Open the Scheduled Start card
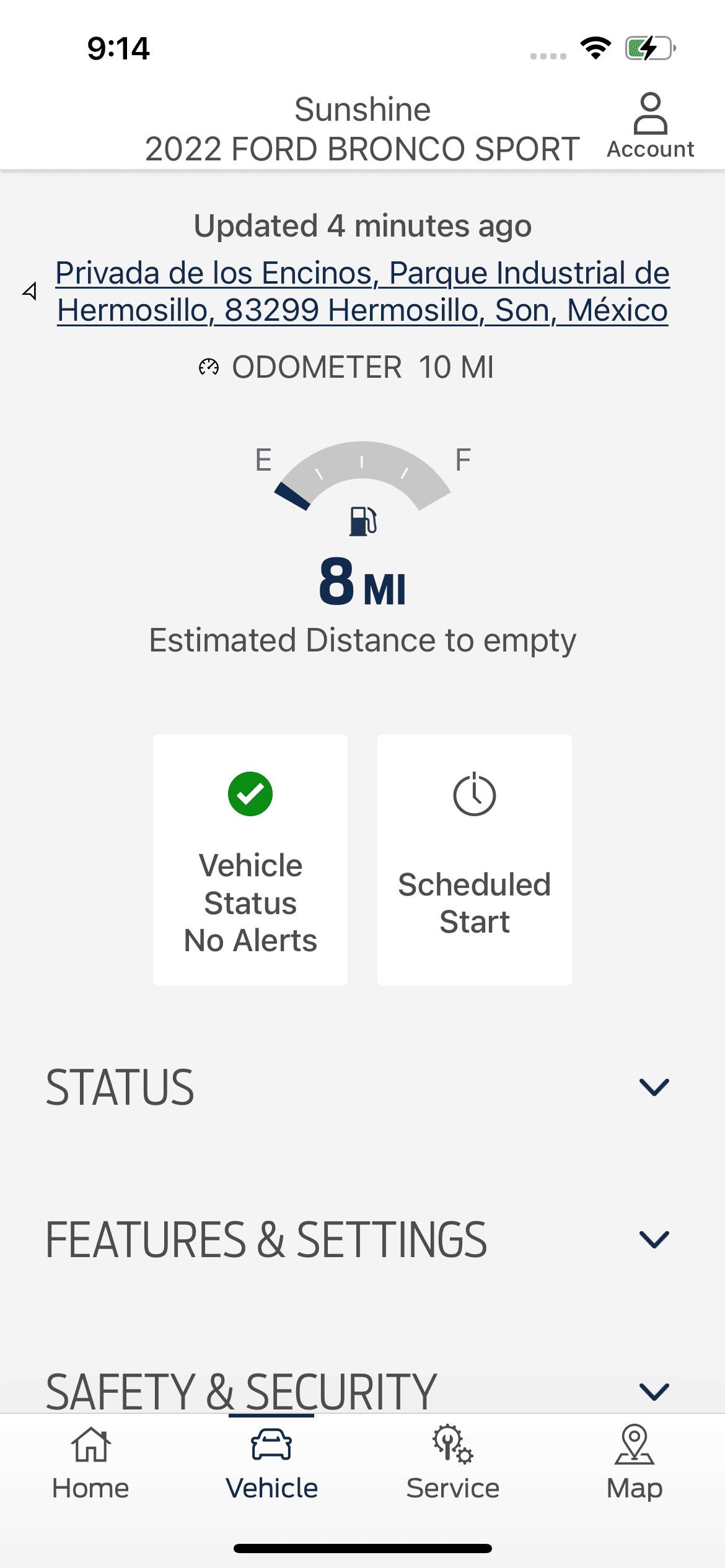Image resolution: width=725 pixels, height=1568 pixels. click(x=474, y=859)
